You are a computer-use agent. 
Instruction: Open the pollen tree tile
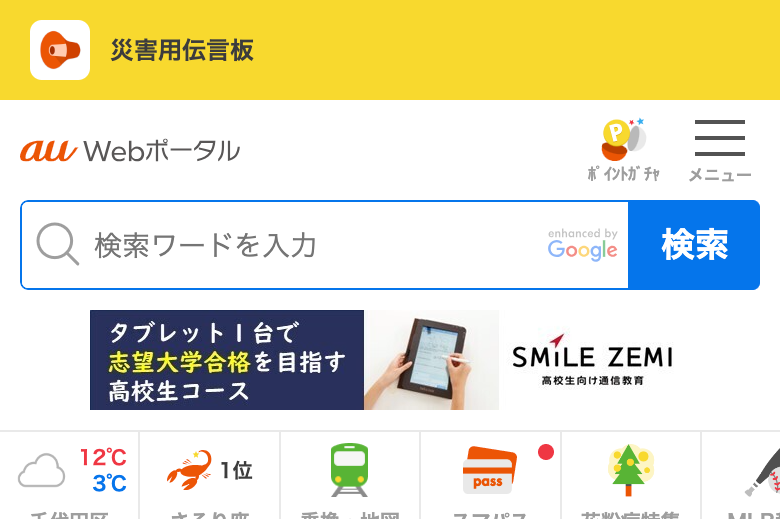(631, 475)
